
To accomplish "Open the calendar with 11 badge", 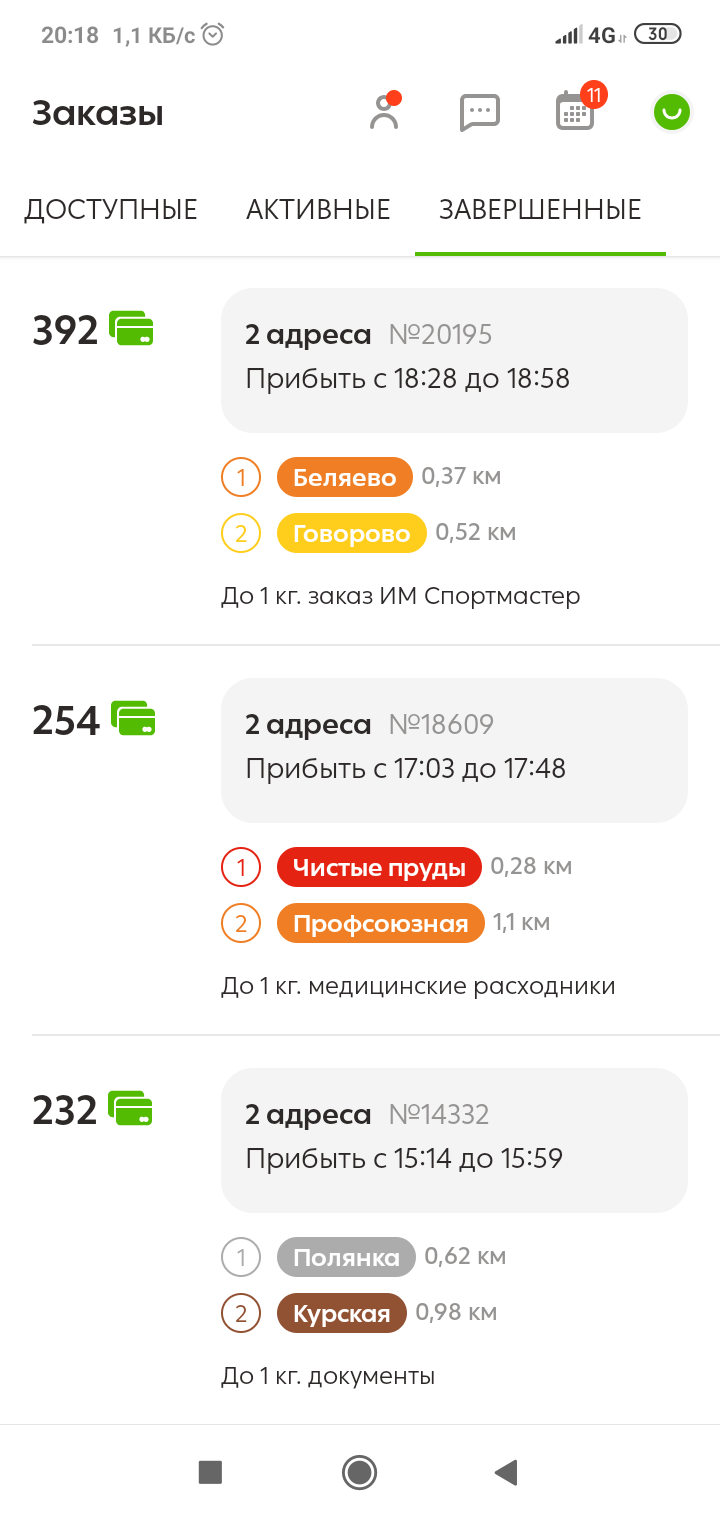I will (575, 112).
